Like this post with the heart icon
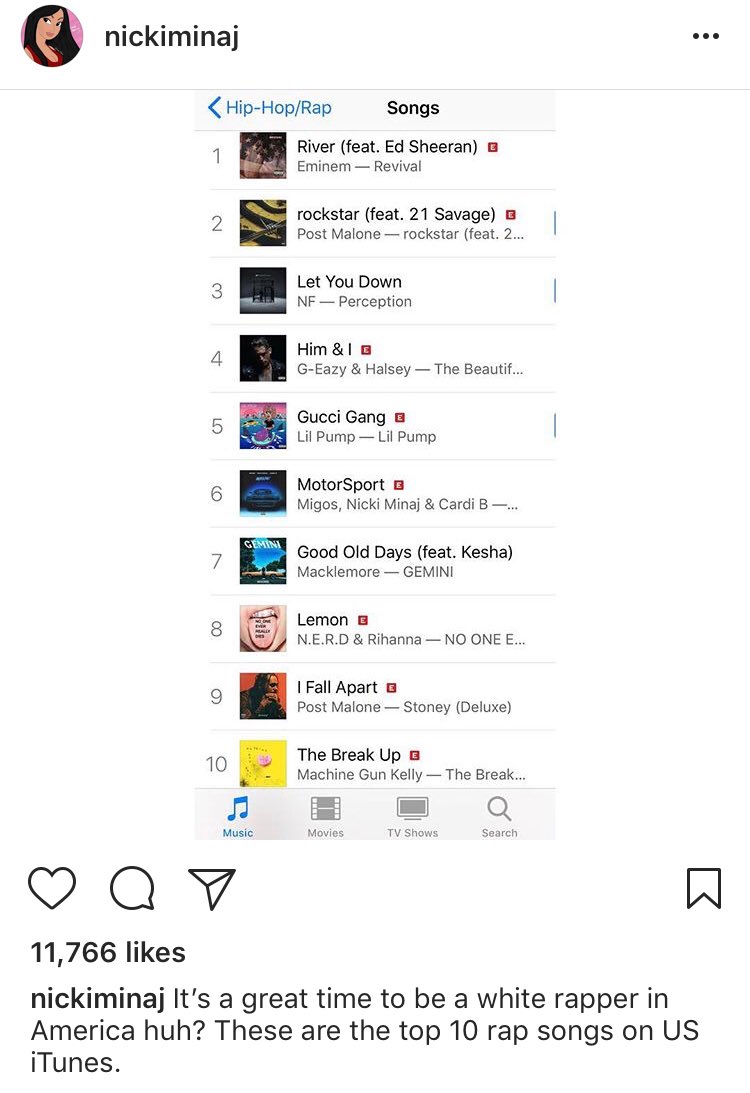 pyautogui.click(x=52, y=888)
